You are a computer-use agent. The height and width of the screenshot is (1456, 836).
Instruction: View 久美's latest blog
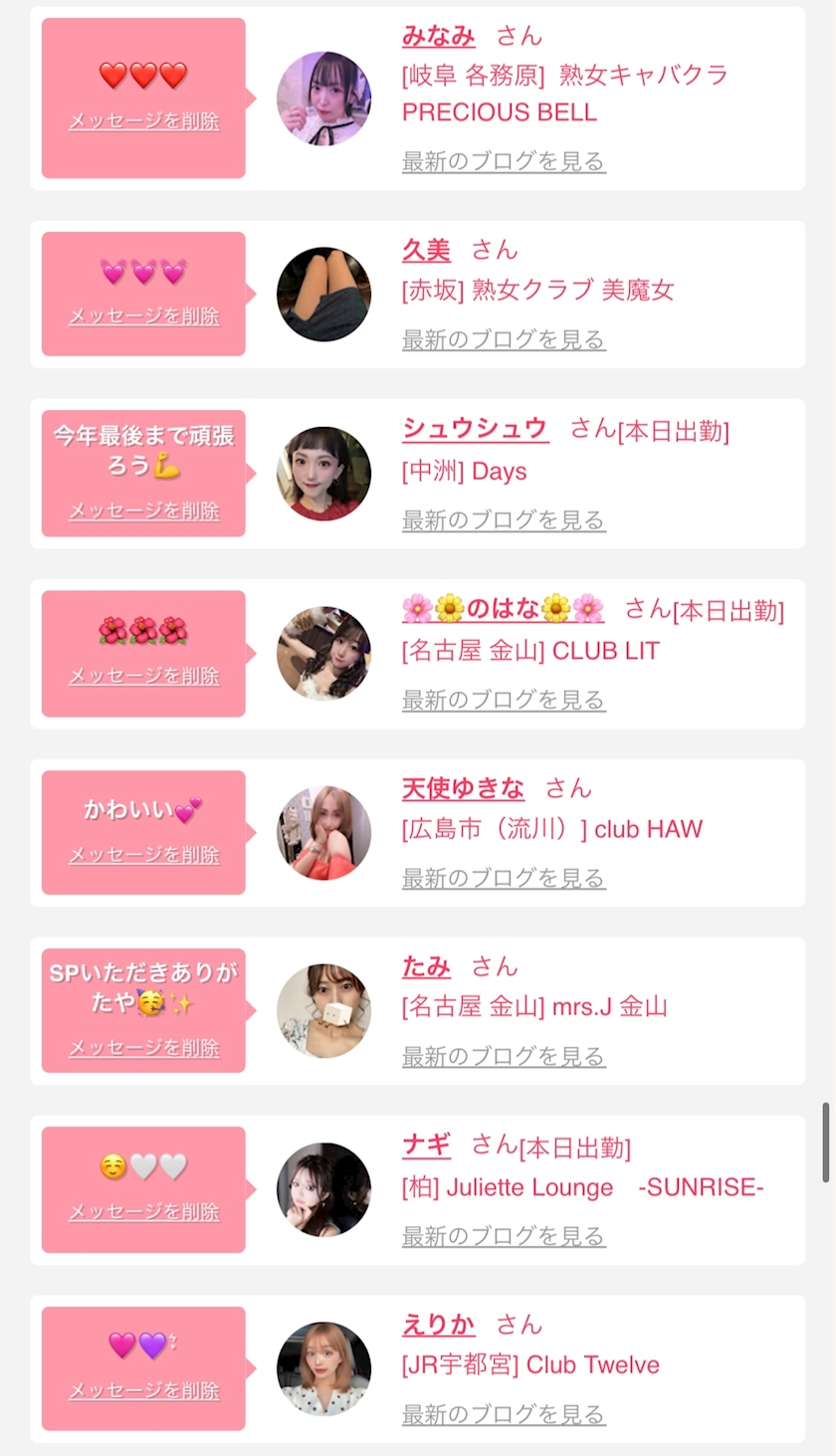tap(504, 339)
